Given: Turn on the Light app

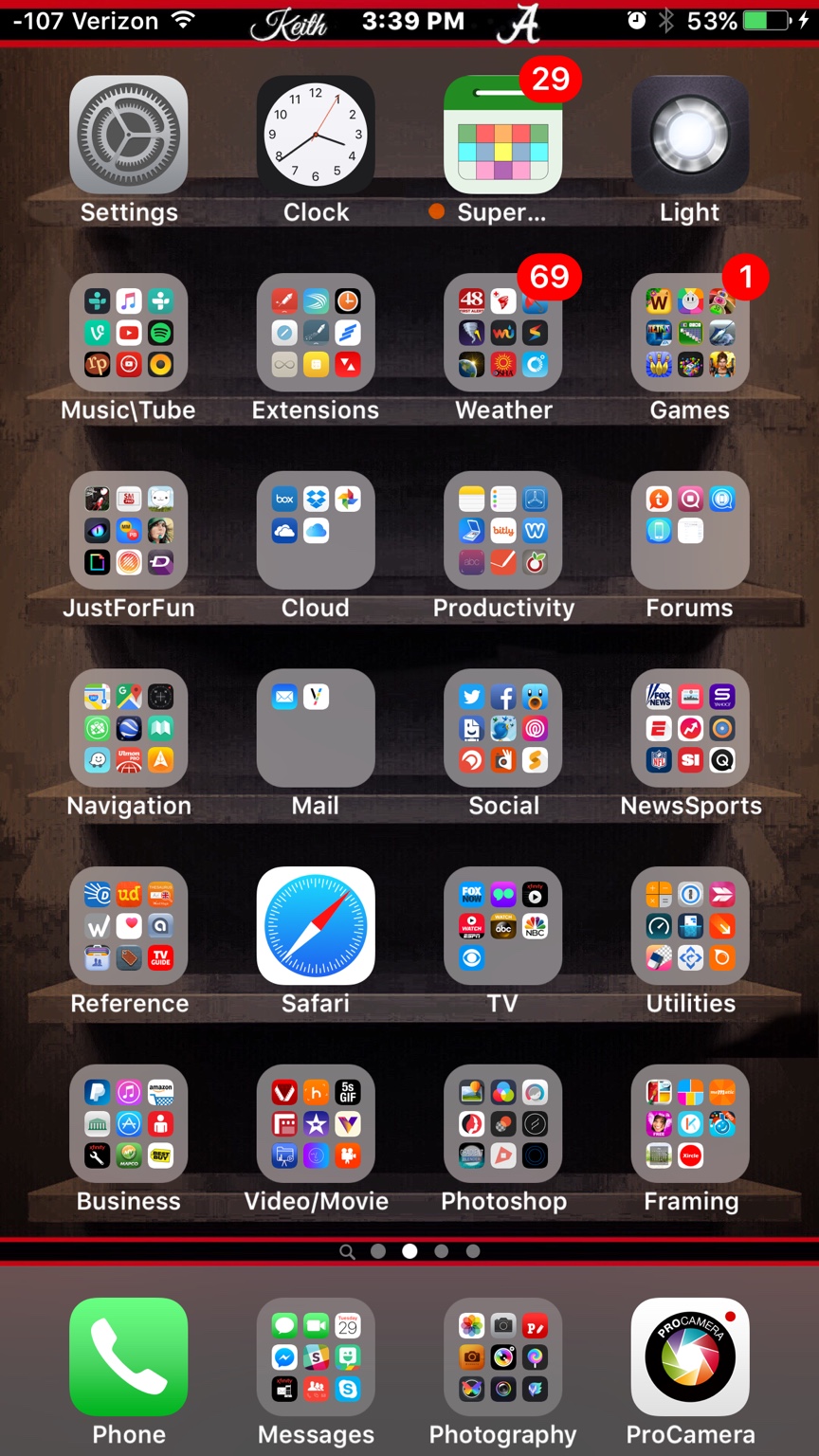Looking at the screenshot, I should pos(690,135).
